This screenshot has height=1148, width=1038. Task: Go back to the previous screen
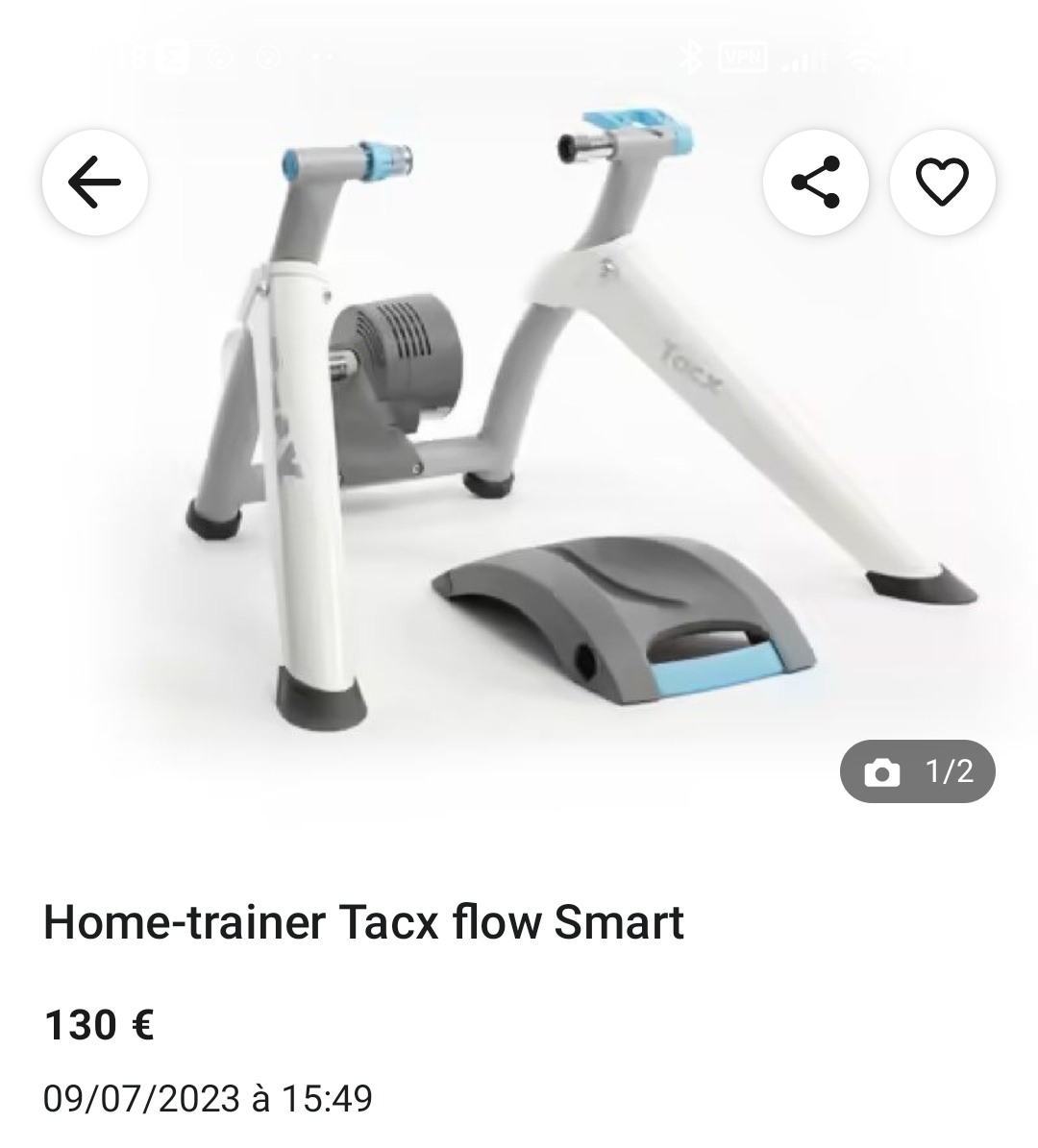point(94,181)
